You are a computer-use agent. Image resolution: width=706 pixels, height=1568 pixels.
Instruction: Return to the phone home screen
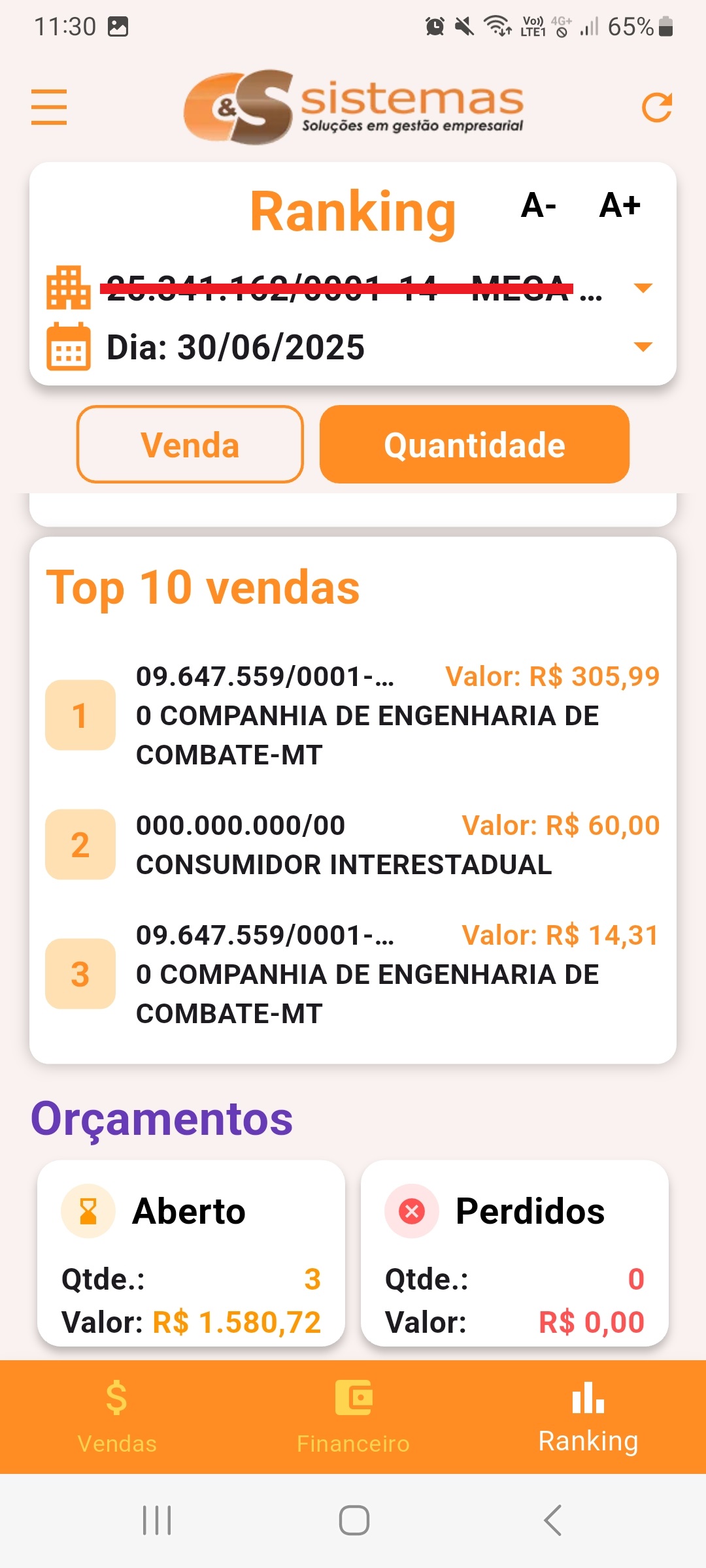354,1520
